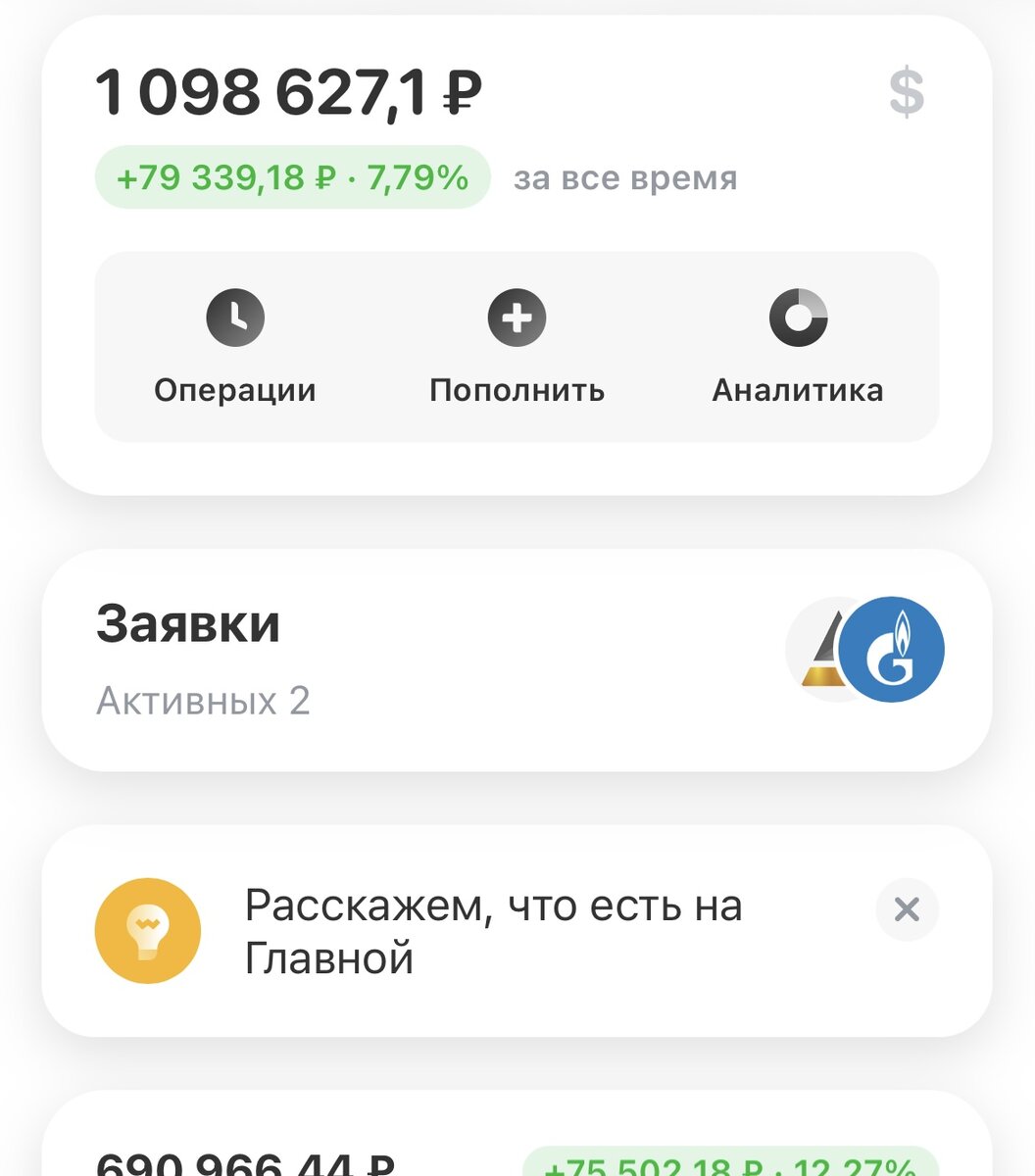The image size is (1035, 1176).
Task: Dismiss the tip banner with the X
Action: point(907,909)
